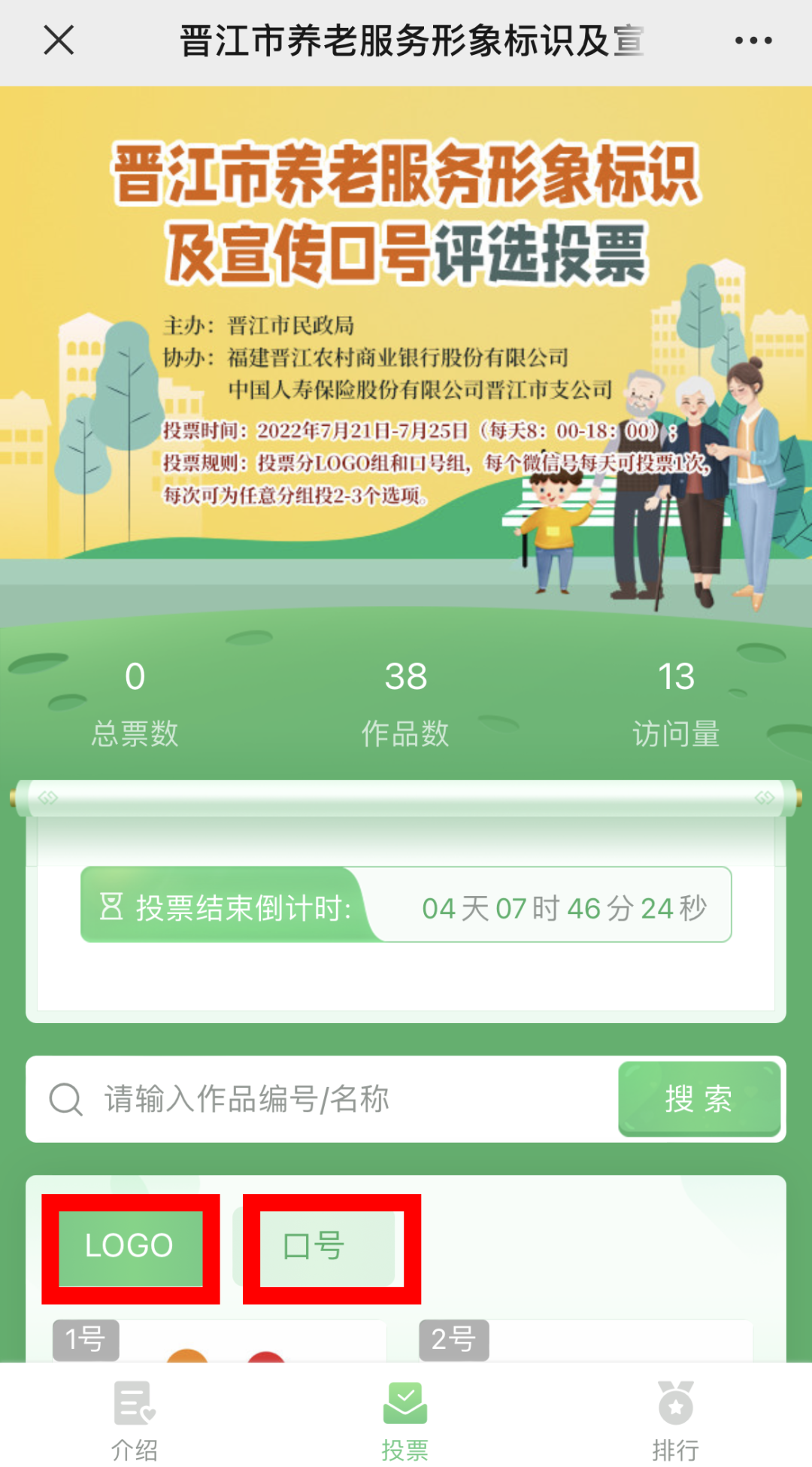
Task: Switch to the 口号 group tab
Action: click(316, 1247)
